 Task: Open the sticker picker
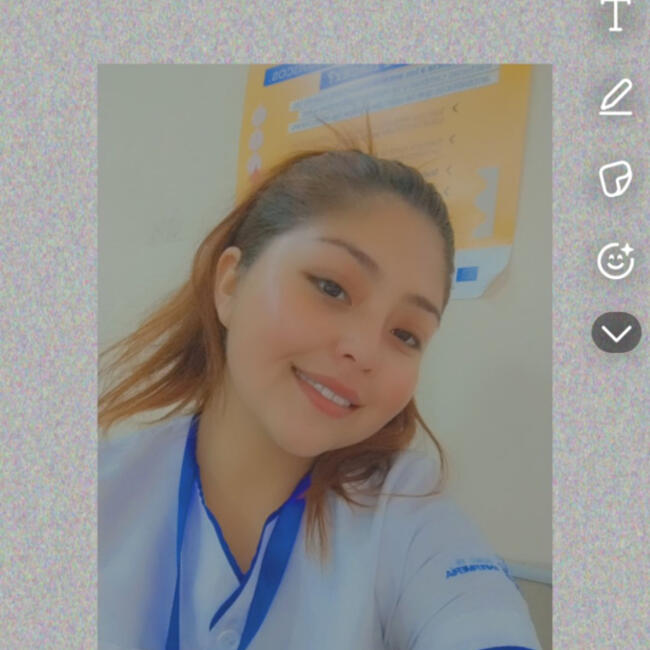616,180
